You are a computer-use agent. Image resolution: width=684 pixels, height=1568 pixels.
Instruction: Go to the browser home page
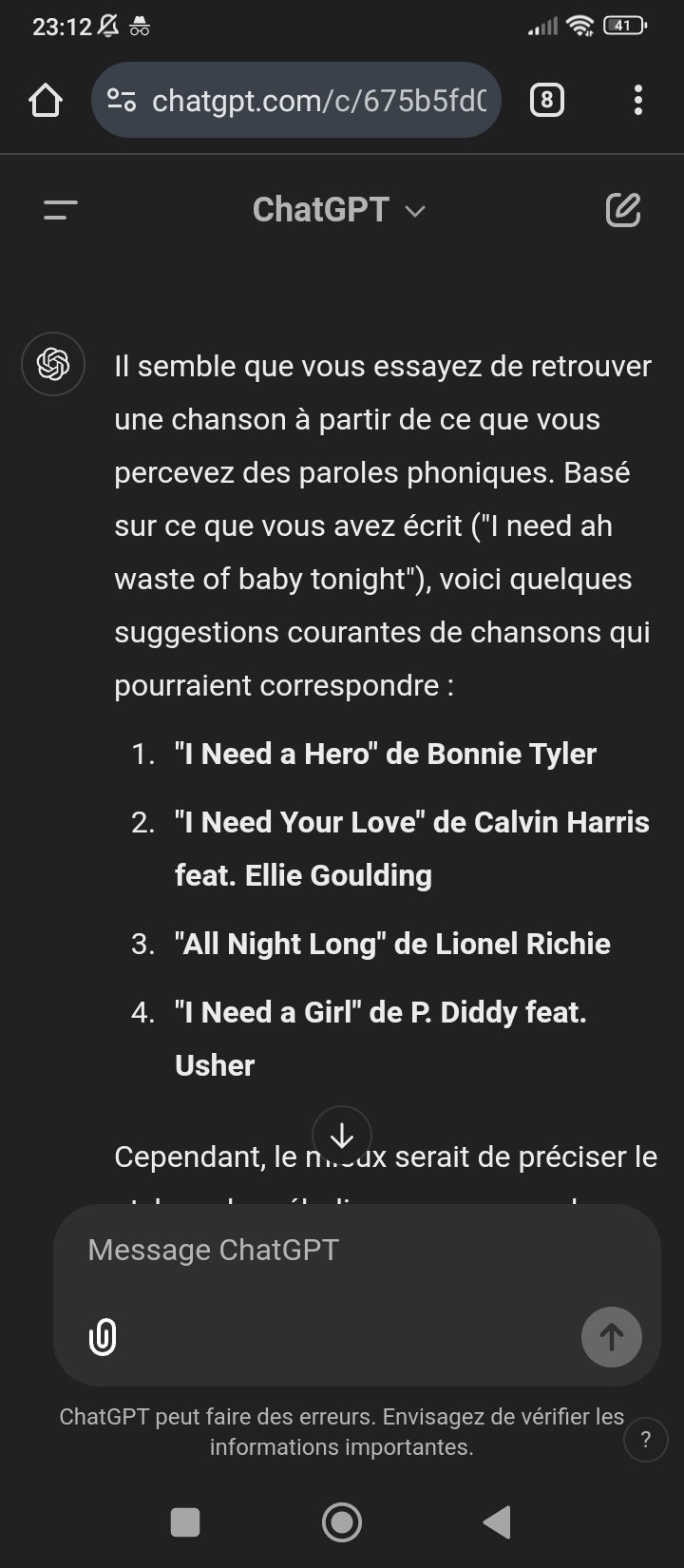[x=46, y=100]
